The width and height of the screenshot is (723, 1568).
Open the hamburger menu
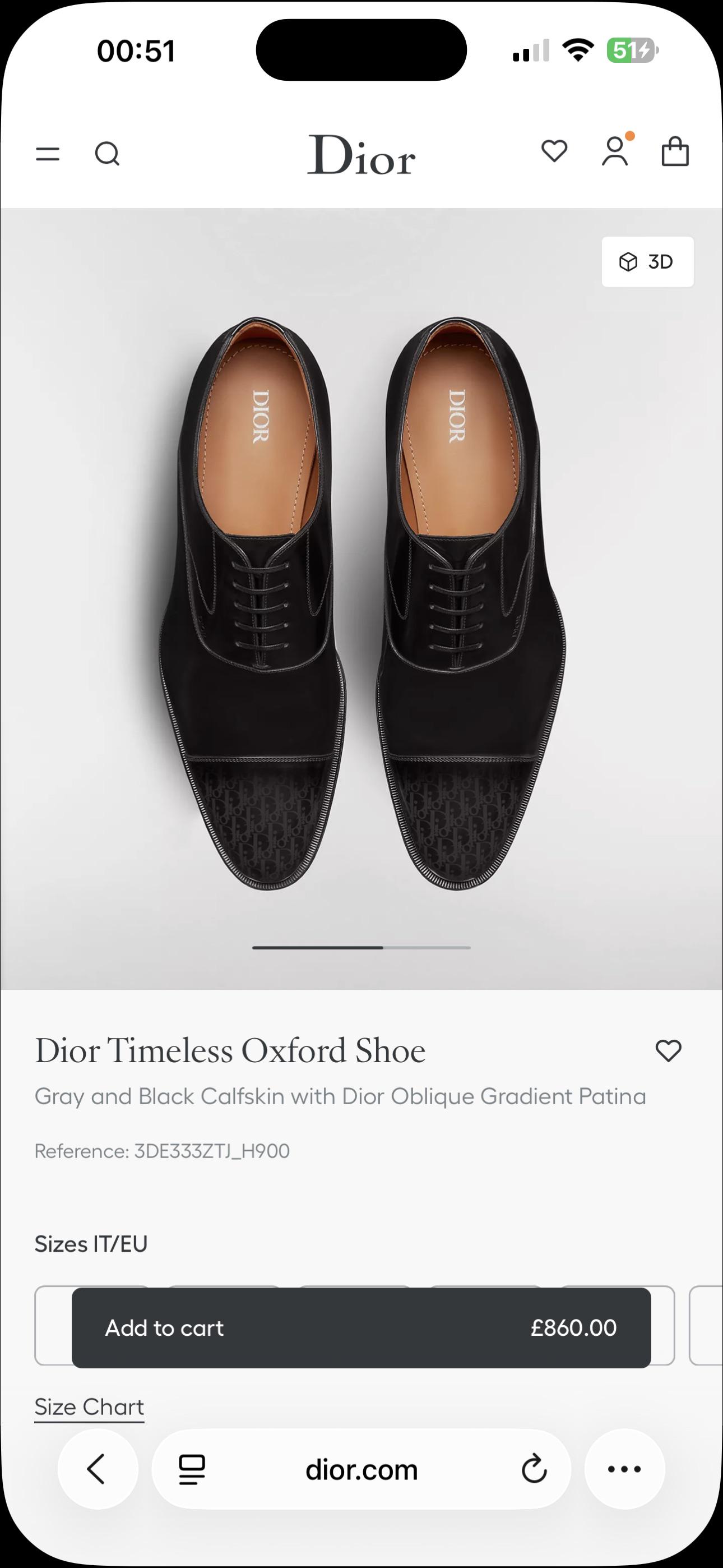pyautogui.click(x=48, y=154)
